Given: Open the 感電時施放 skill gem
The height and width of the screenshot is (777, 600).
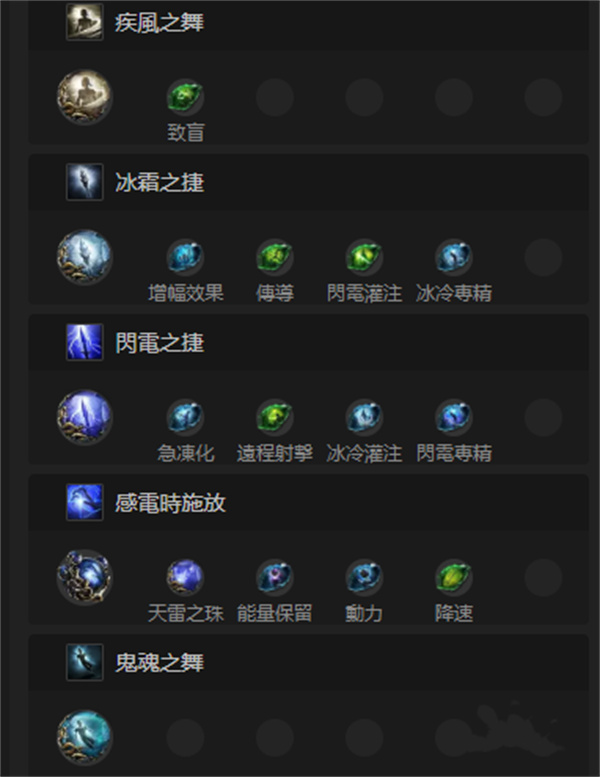Looking at the screenshot, I should click(85, 577).
